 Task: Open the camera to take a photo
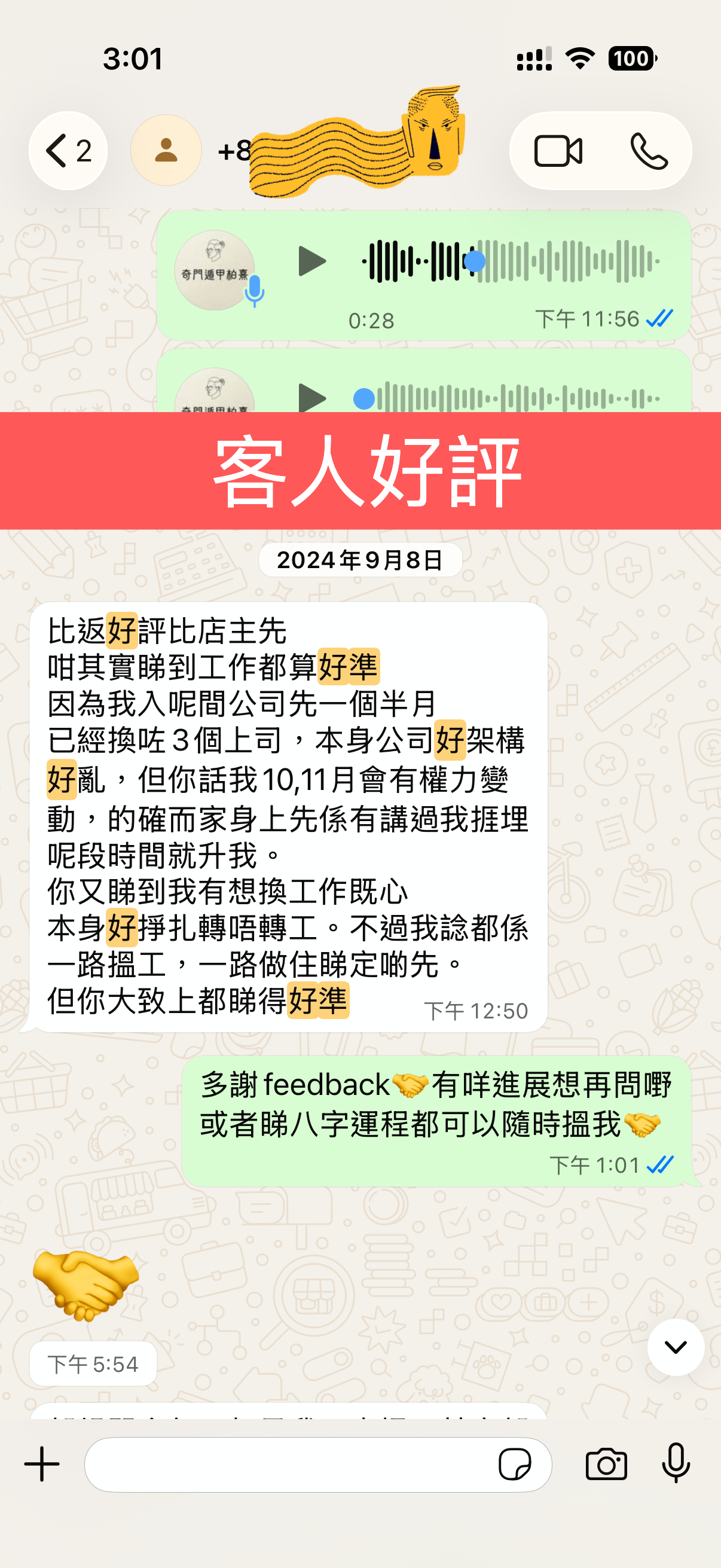pos(606,1465)
